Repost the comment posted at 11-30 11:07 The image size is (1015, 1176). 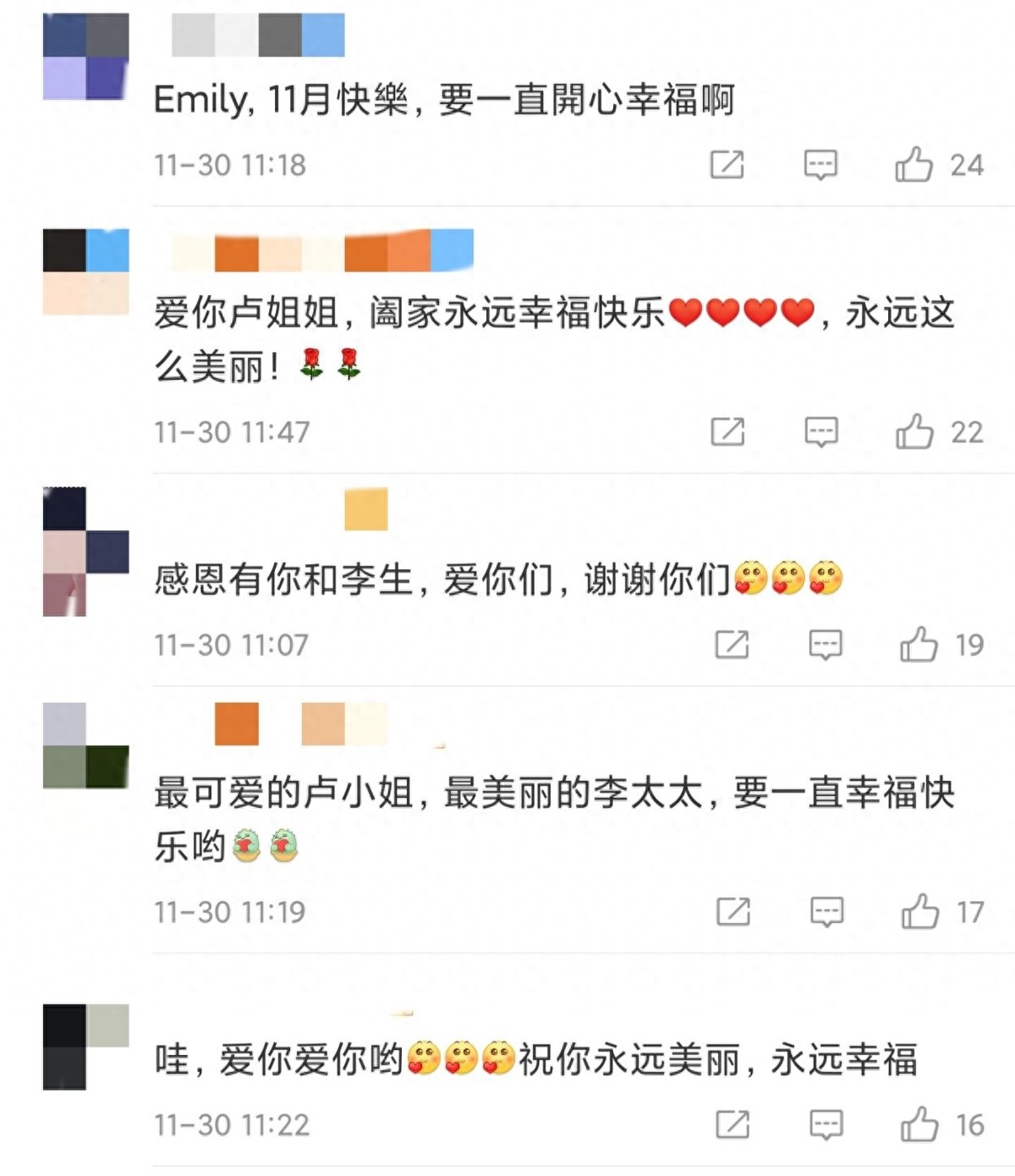coord(732,645)
